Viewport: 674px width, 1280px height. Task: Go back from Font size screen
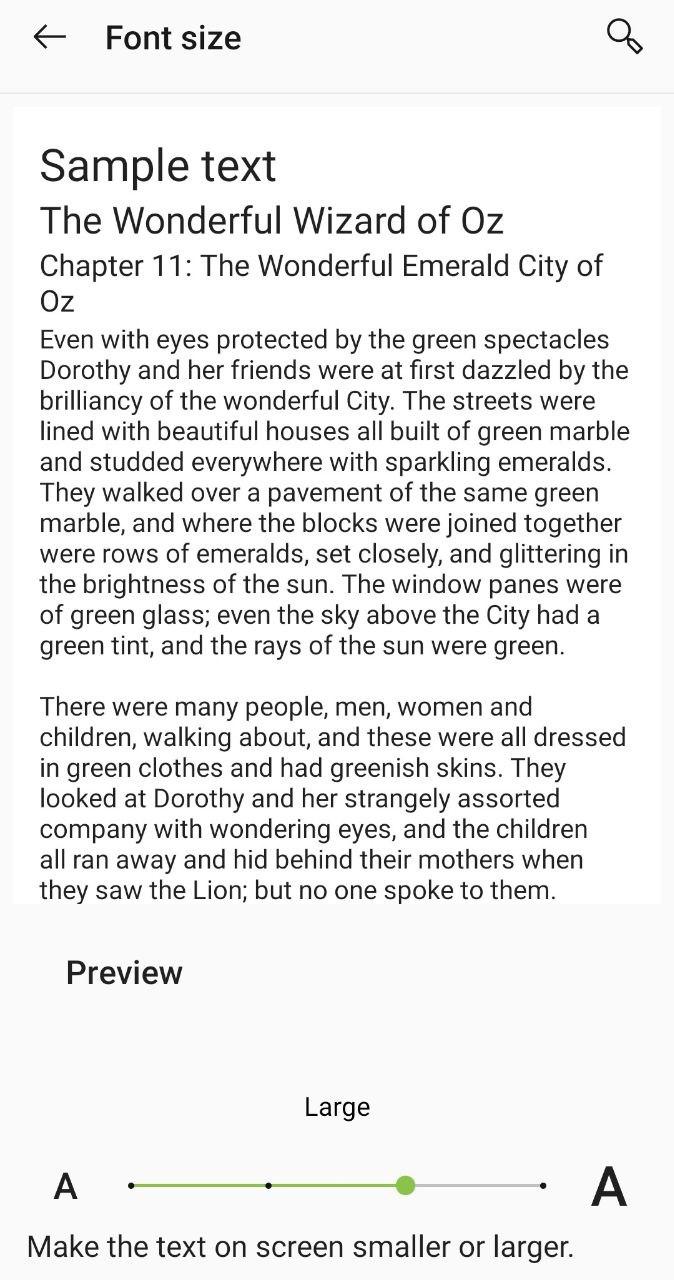pos(49,38)
